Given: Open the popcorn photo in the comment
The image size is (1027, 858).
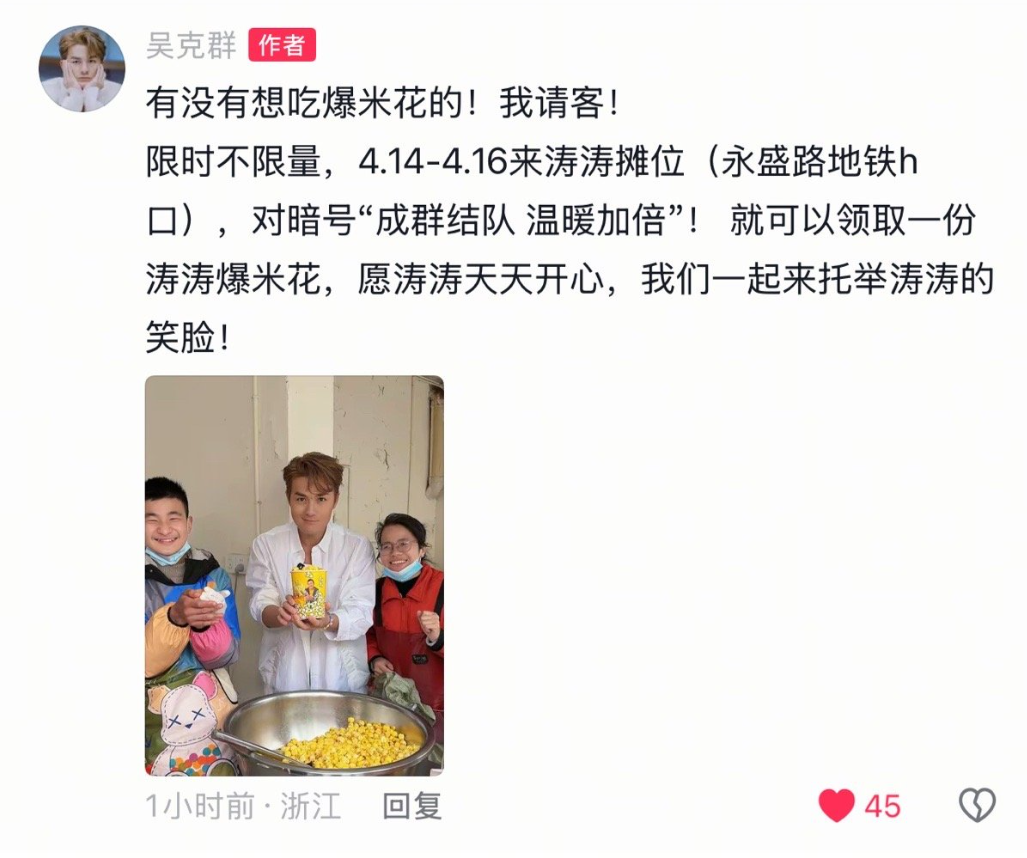Looking at the screenshot, I should pyautogui.click(x=294, y=575).
